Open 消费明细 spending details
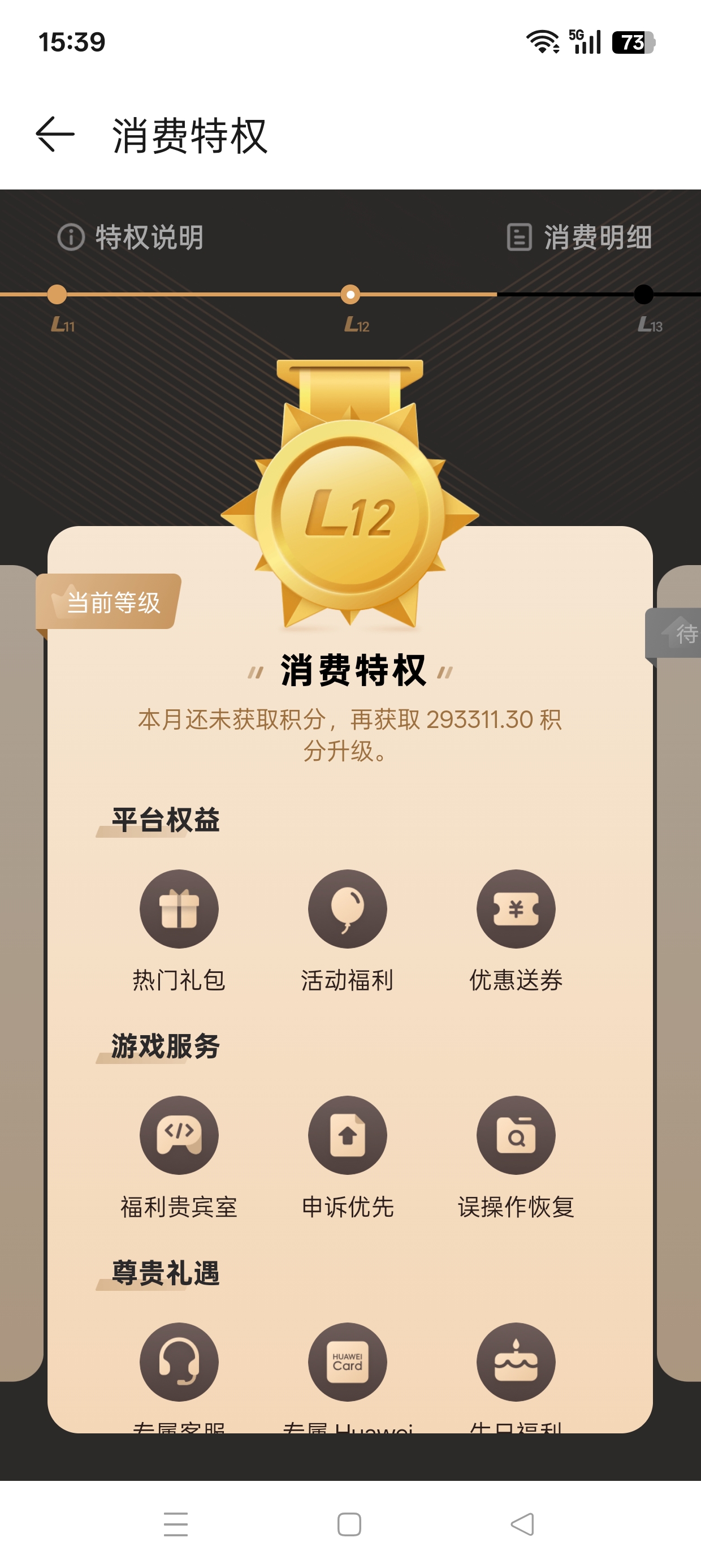Viewport: 701px width, 1568px height. tap(579, 237)
